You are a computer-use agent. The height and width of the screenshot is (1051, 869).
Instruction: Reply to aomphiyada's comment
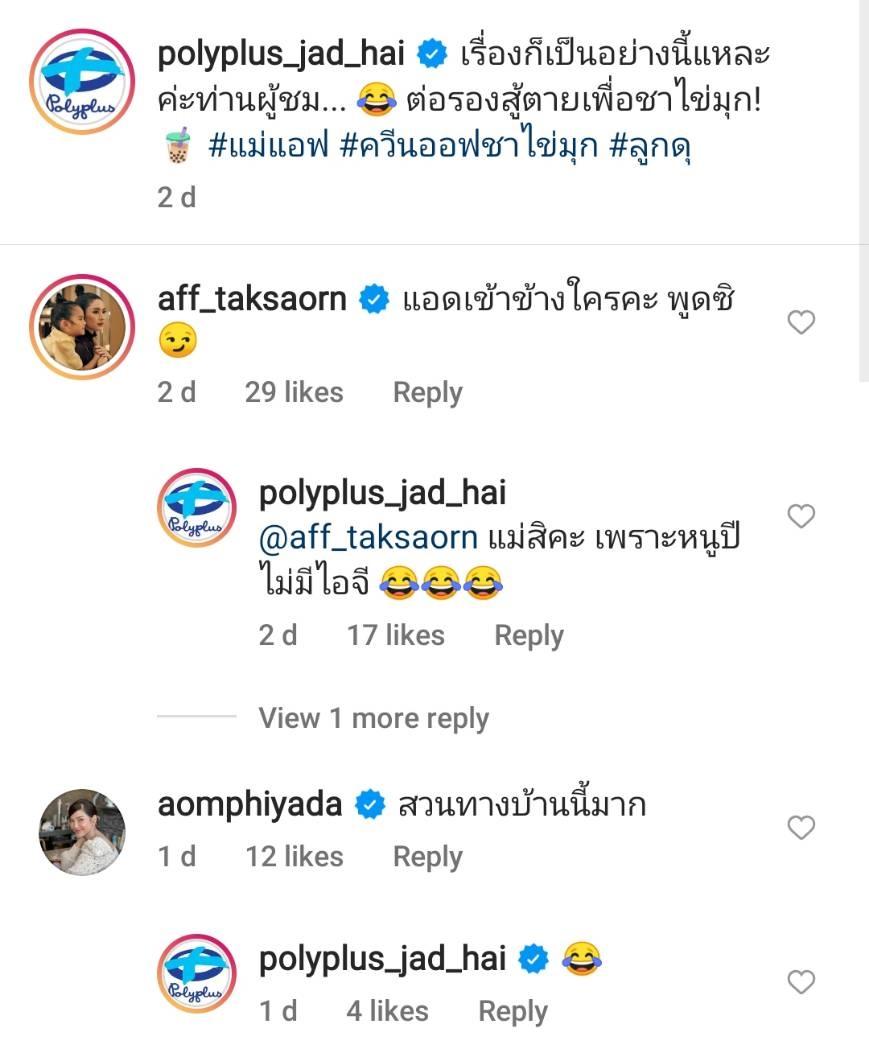coord(427,857)
